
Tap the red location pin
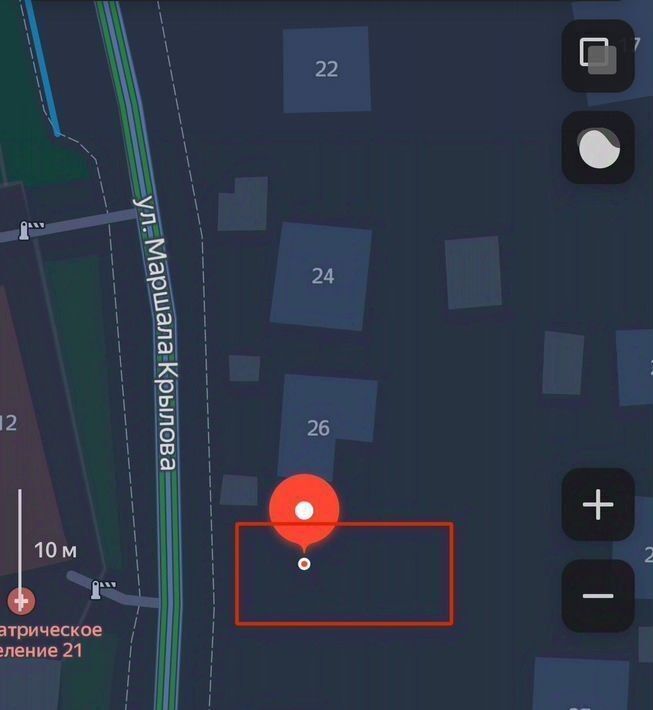(305, 512)
